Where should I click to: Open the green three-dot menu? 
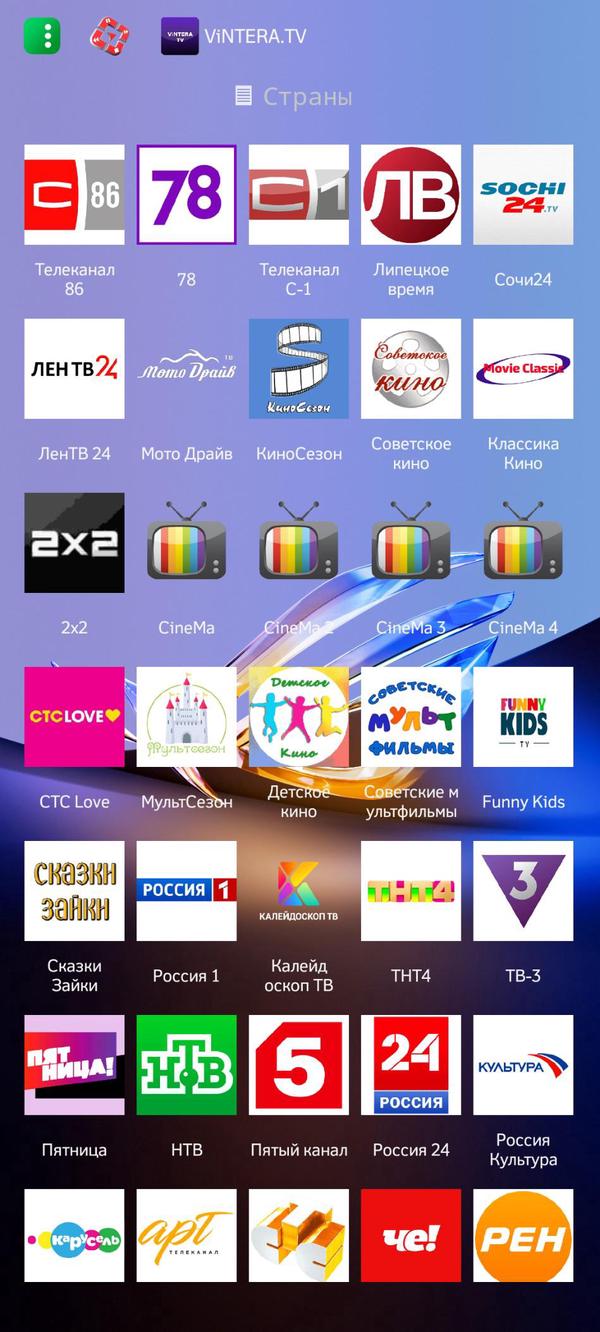click(42, 36)
